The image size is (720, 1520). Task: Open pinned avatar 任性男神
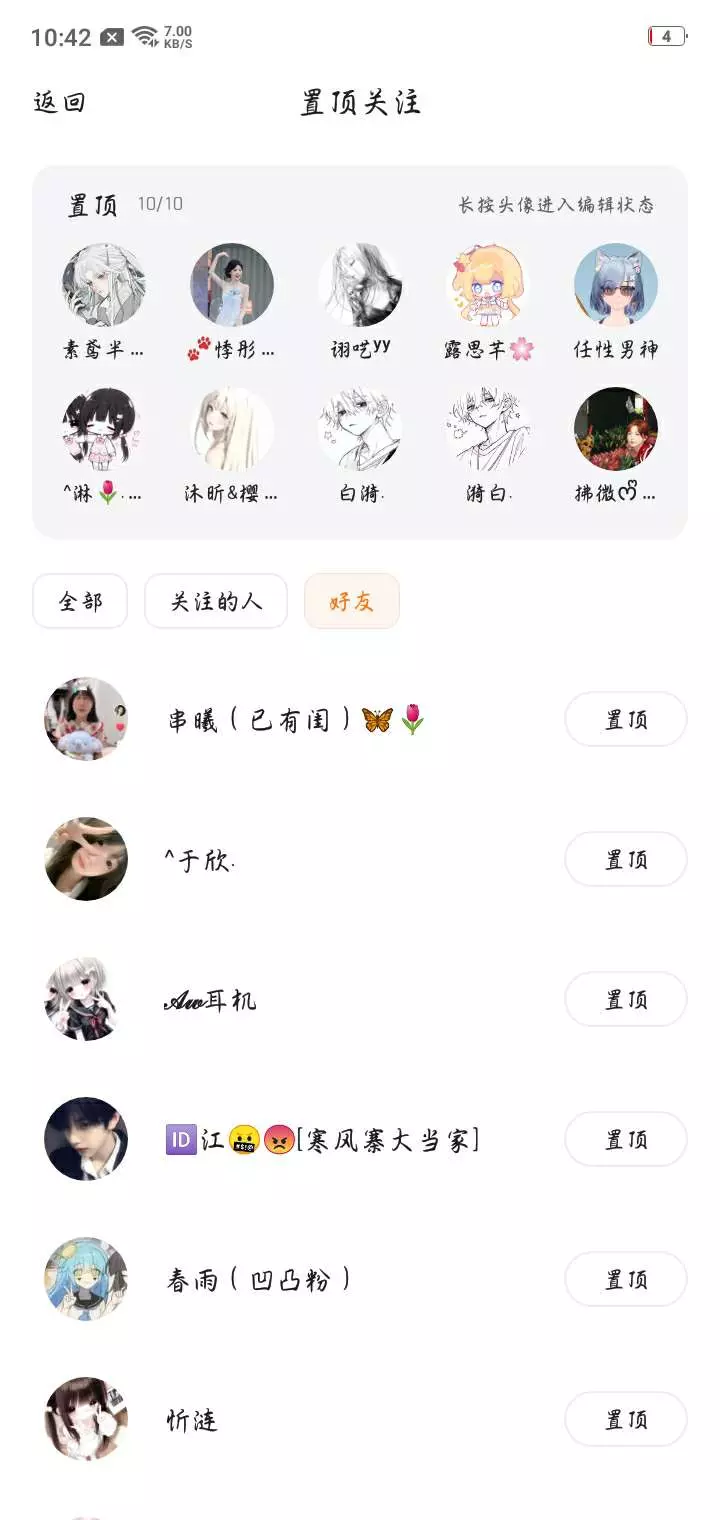[x=616, y=285]
